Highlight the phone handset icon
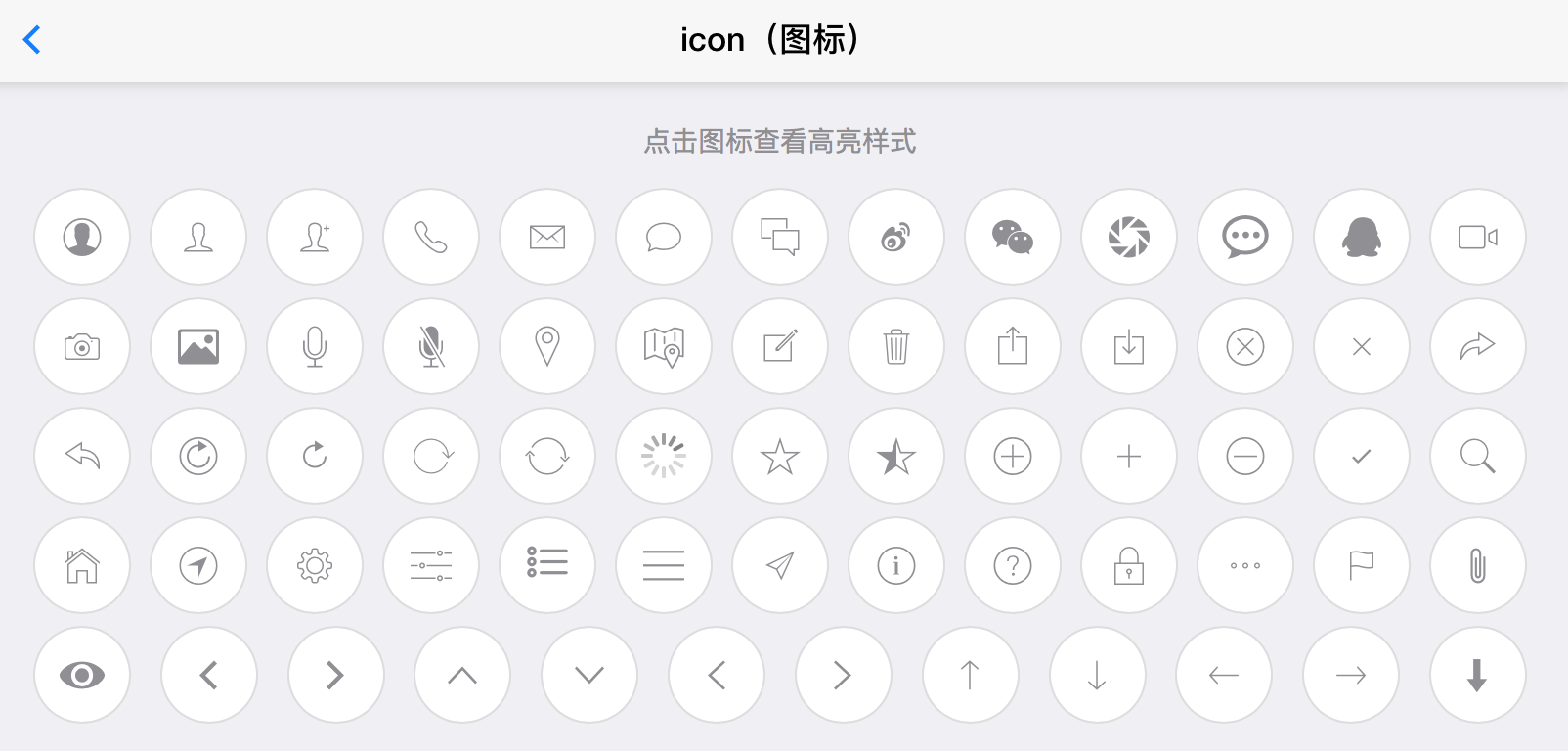This screenshot has width=1568, height=751. pyautogui.click(x=431, y=237)
